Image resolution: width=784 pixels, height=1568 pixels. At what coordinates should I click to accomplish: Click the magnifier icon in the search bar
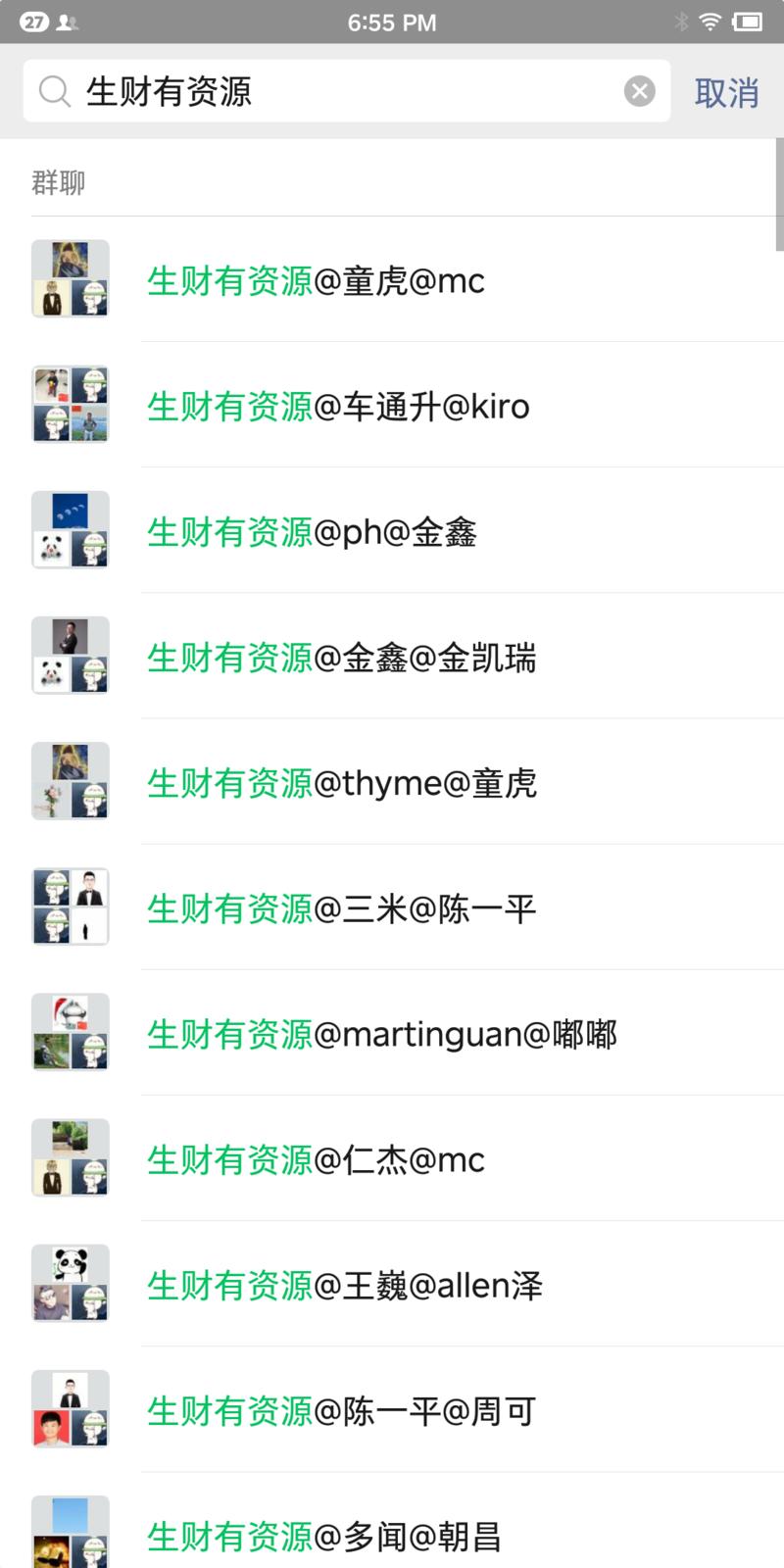pos(55,91)
